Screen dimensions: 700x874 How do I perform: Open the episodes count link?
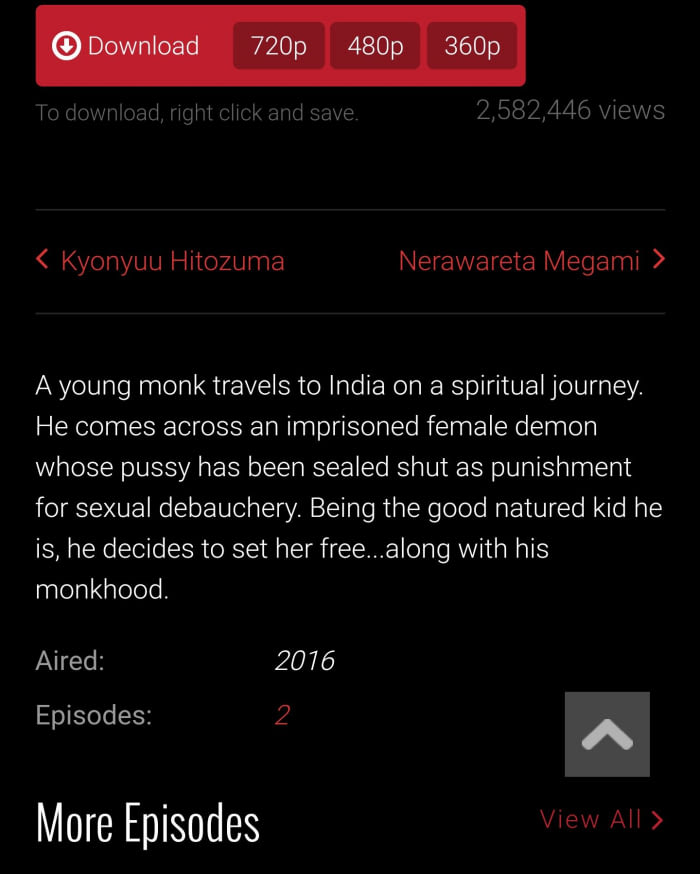tap(282, 715)
